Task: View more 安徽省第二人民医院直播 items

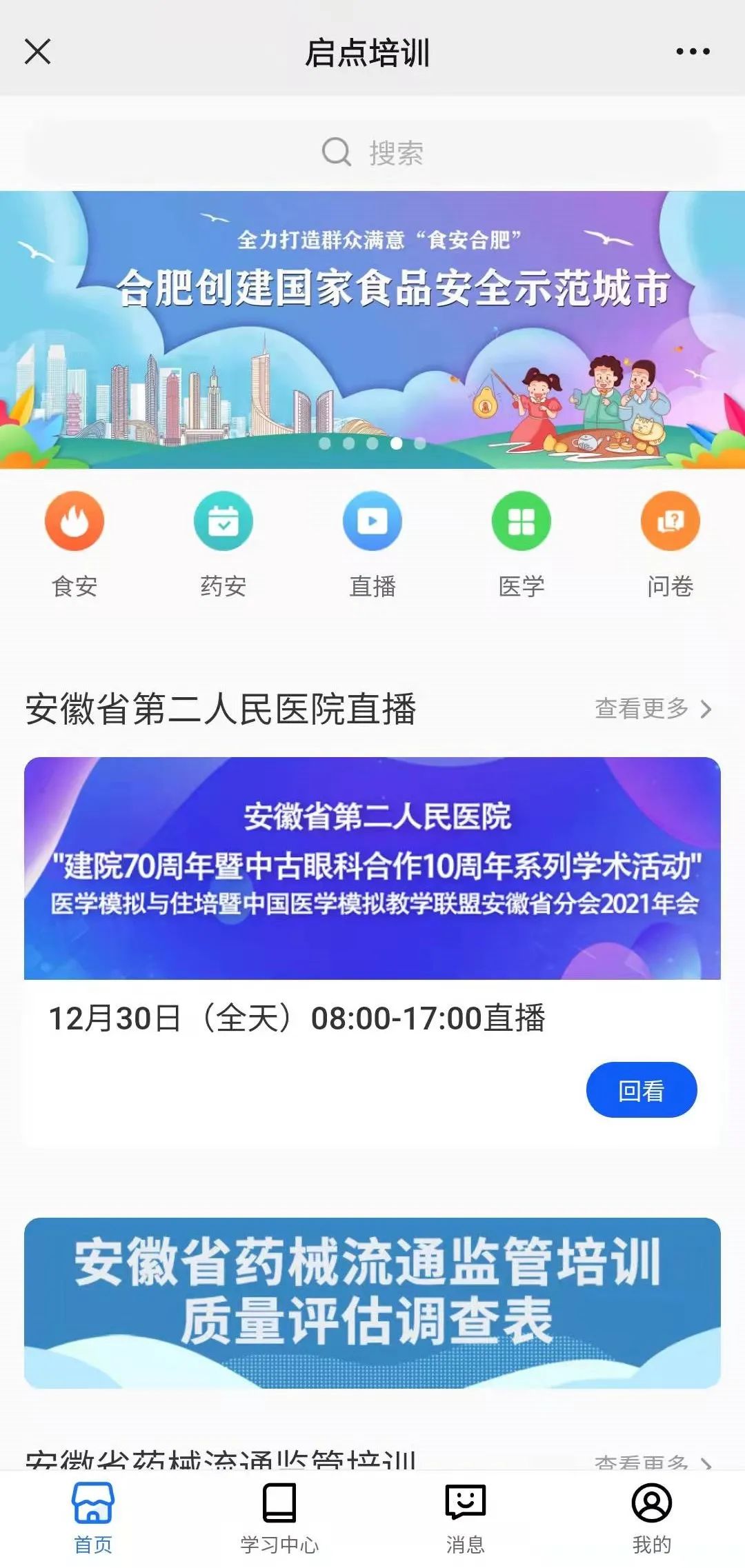Action: 653,708
